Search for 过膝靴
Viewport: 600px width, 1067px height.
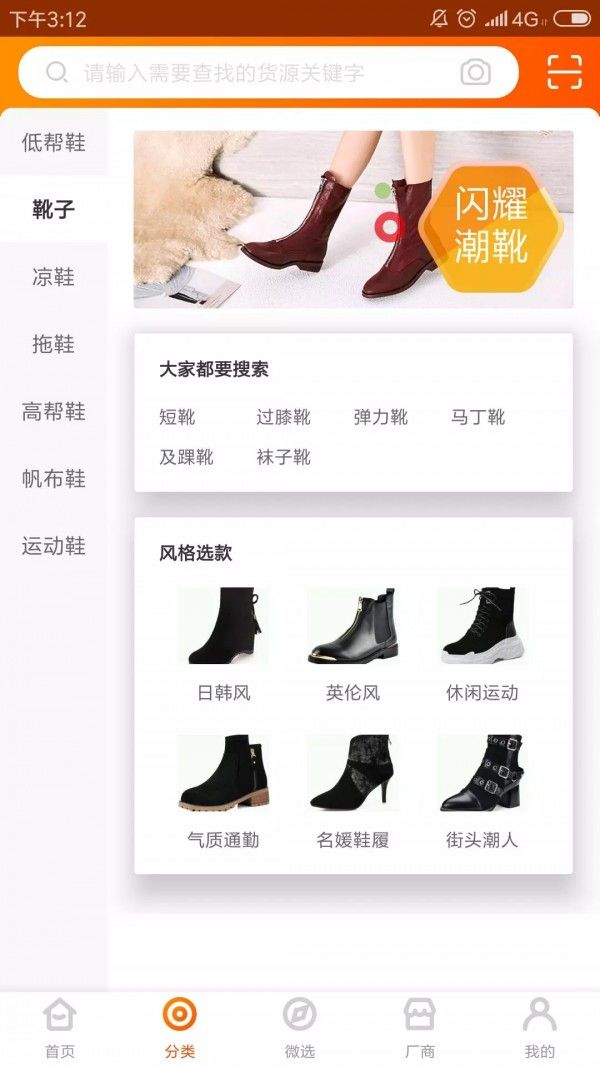(283, 417)
